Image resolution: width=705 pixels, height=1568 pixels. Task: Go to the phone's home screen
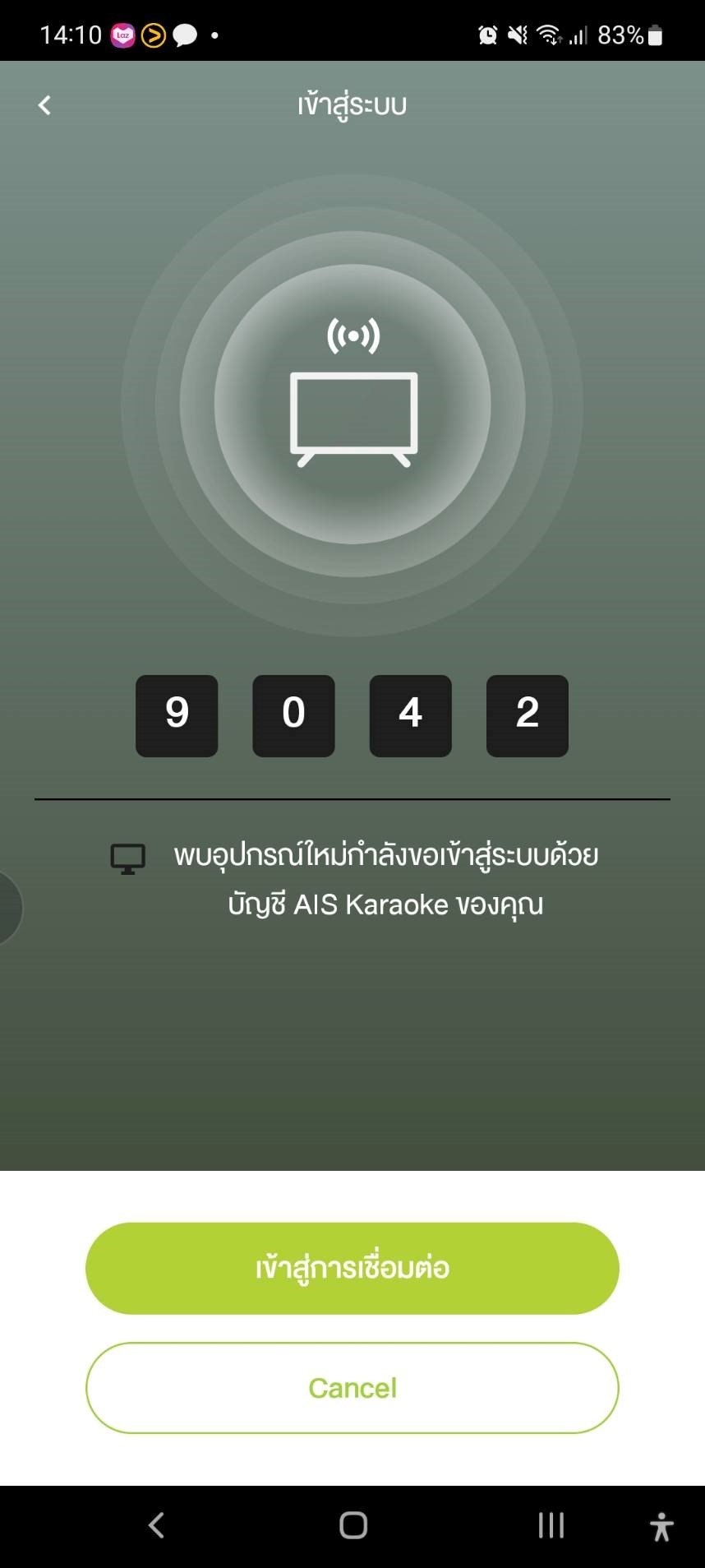352,1525
